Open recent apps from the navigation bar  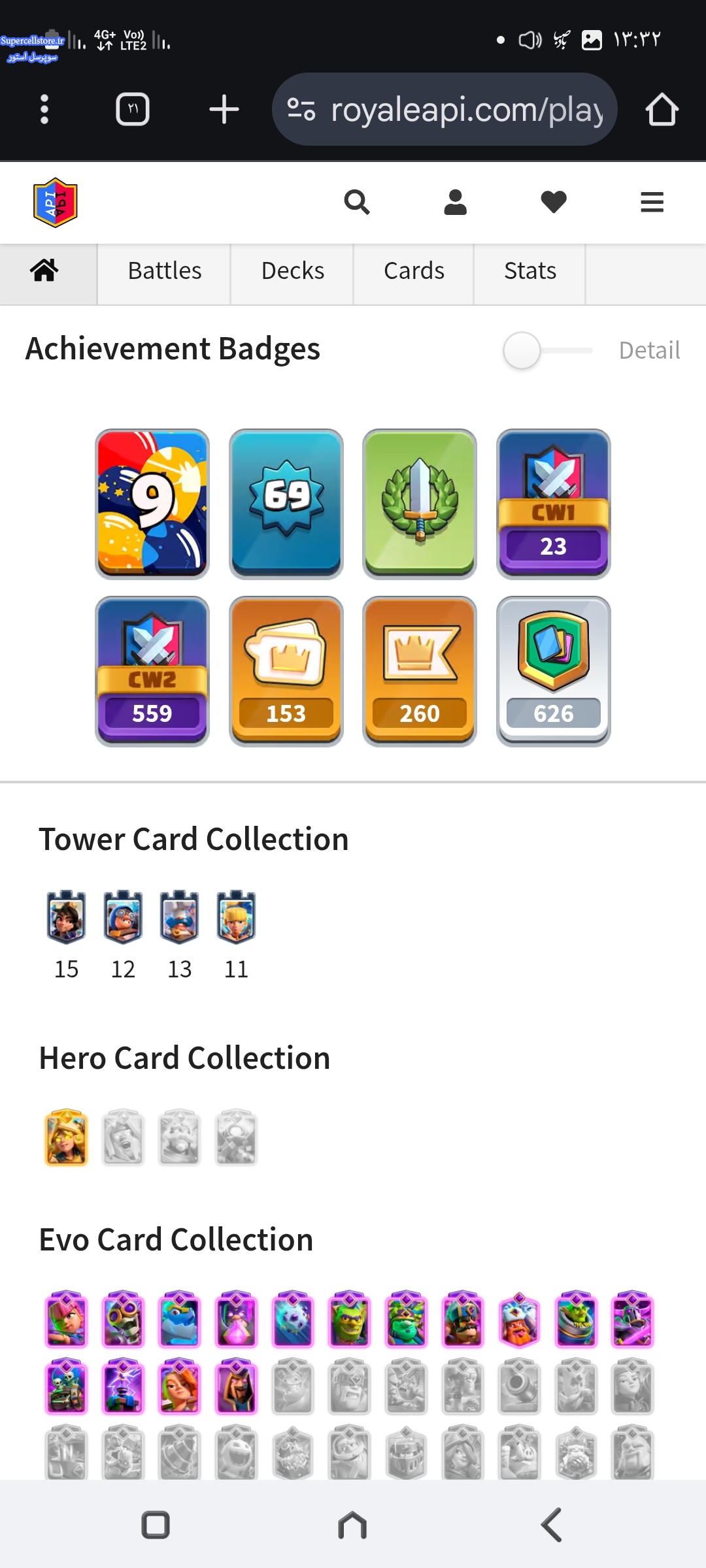pyautogui.click(x=156, y=1526)
